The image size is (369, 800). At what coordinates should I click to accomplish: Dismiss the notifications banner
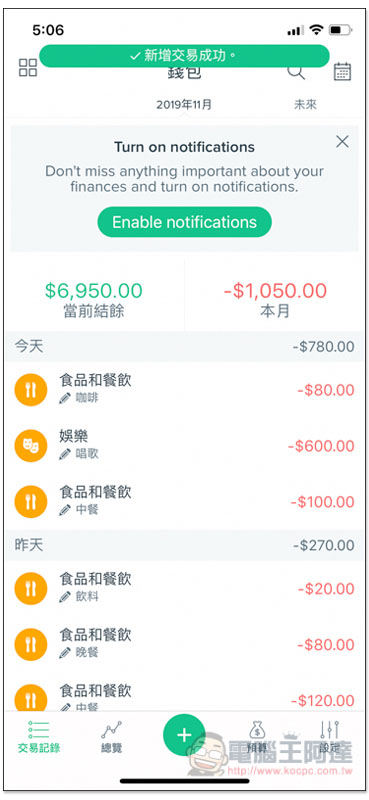coord(342,142)
